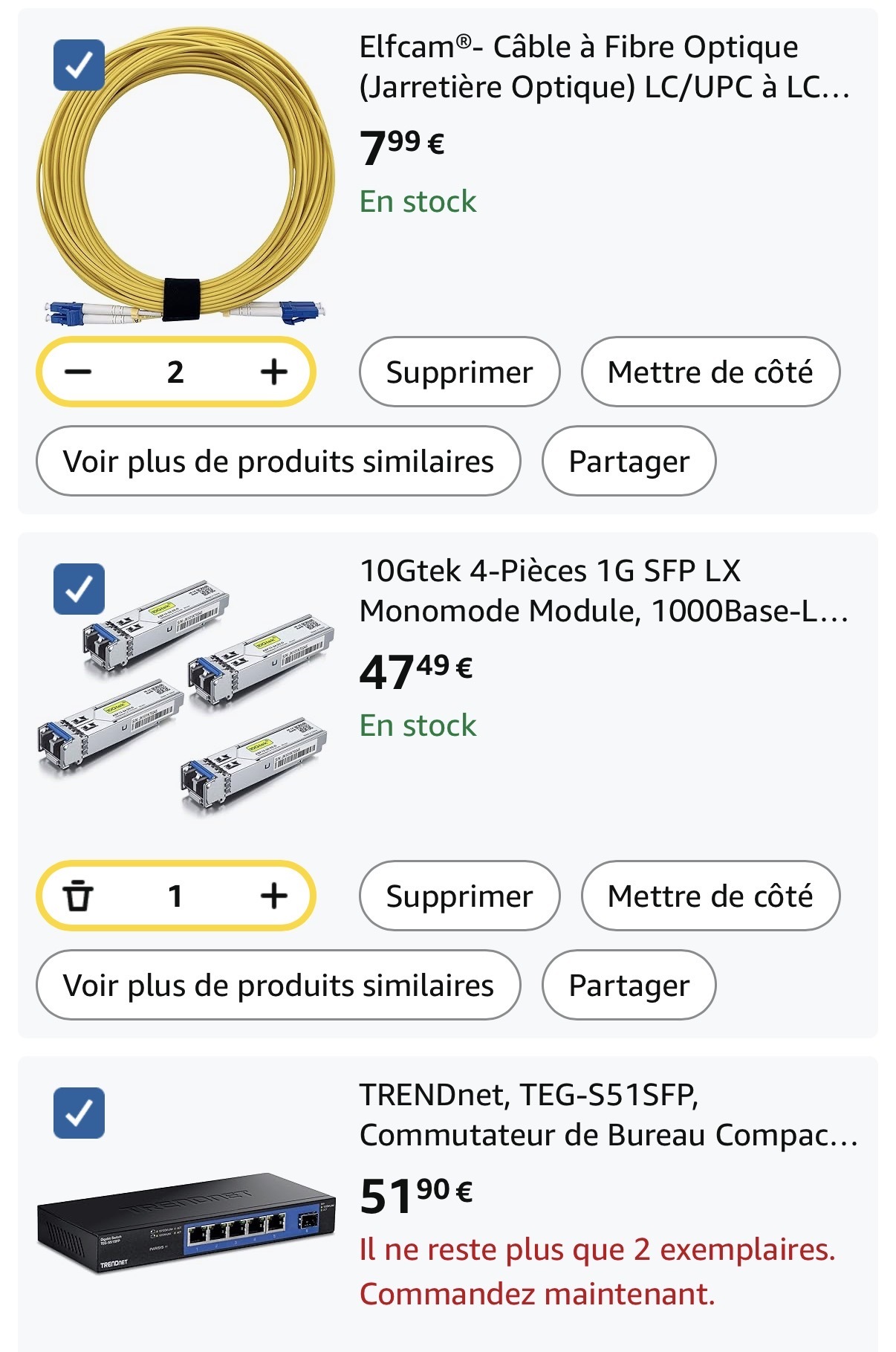Mettre de côté the Elfcam cable
This screenshot has height=1352, width=896.
(710, 372)
